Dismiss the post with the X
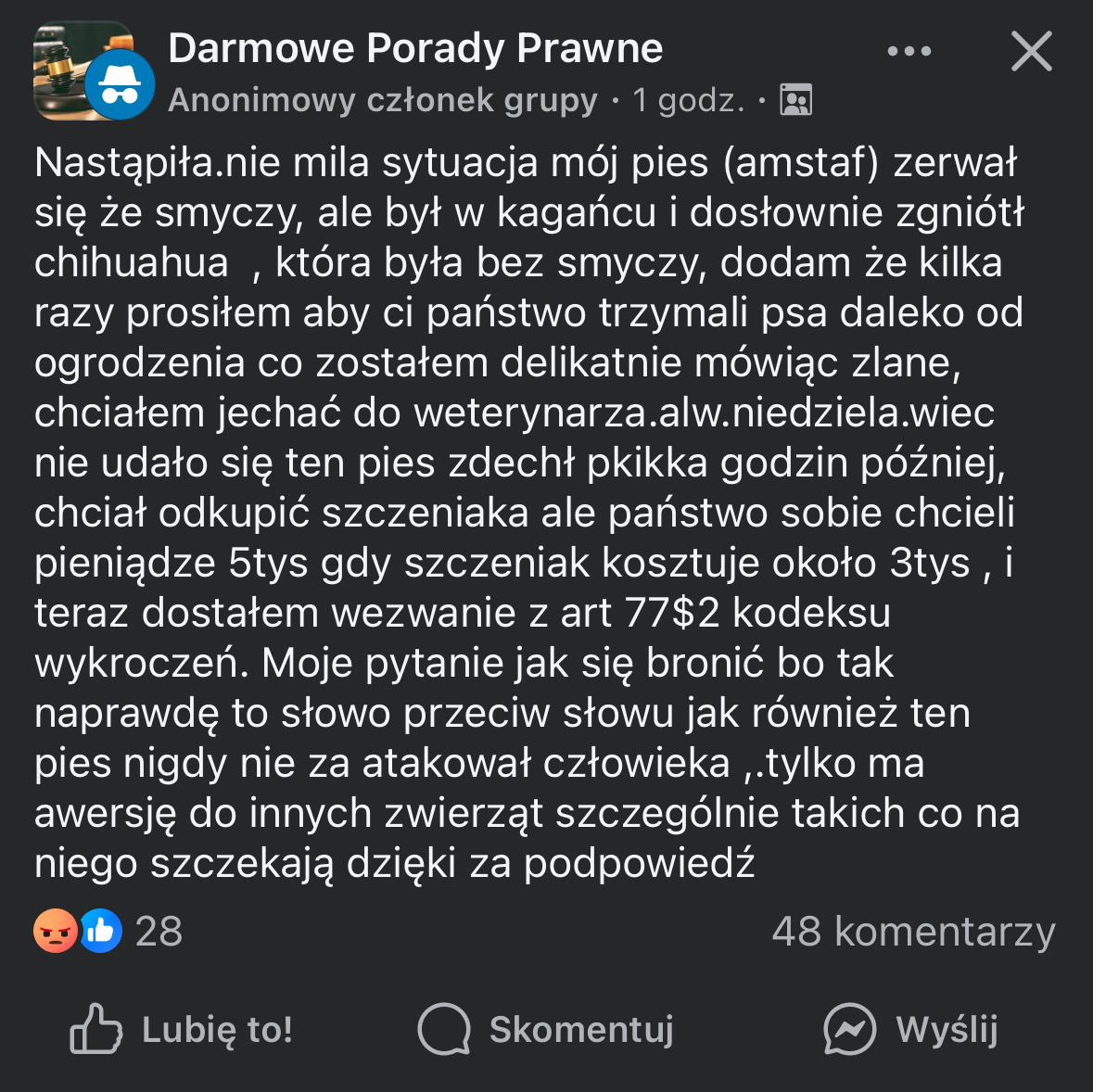The width and height of the screenshot is (1093, 1092). point(1031,52)
